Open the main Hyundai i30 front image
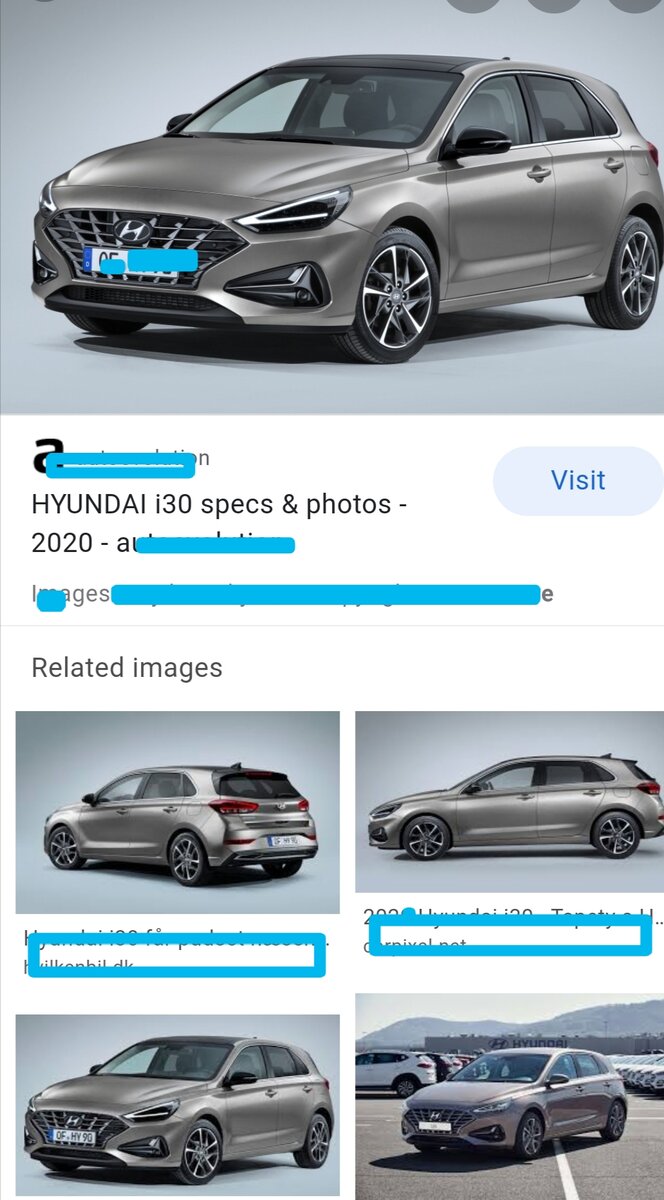This screenshot has height=1200, width=664. point(332,207)
